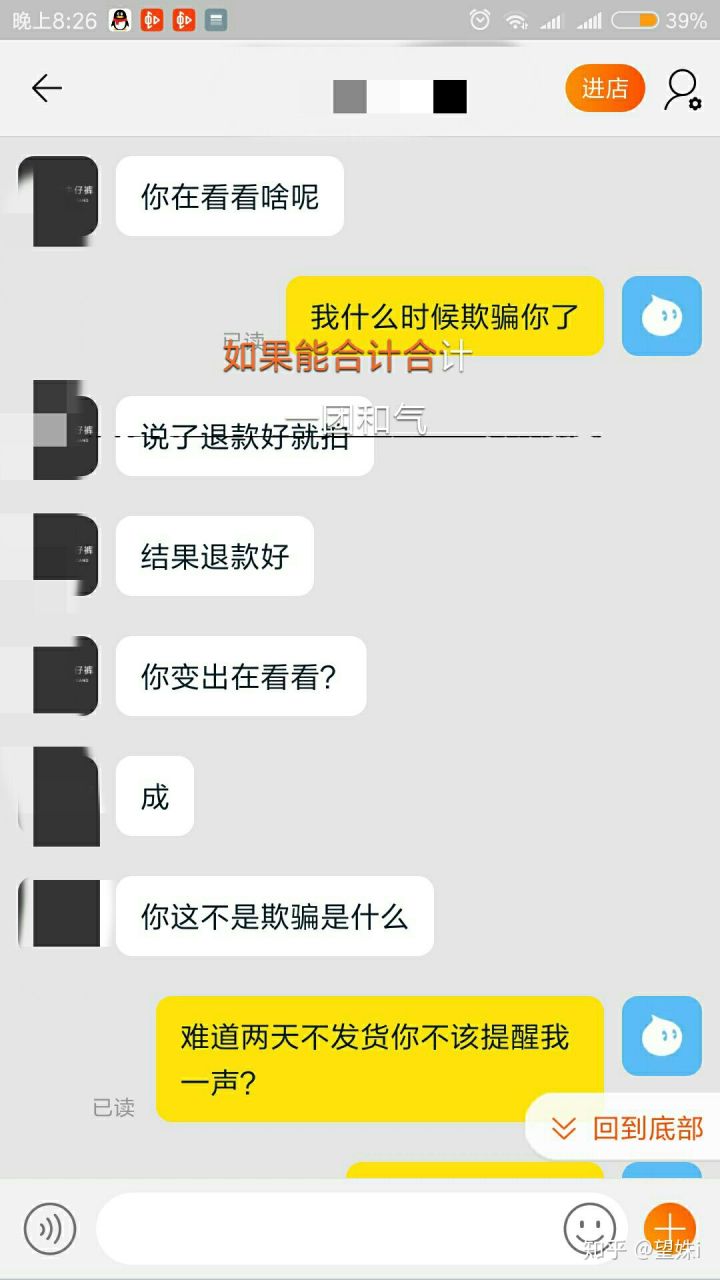Enter the shop via 进店 button
Screen dimensions: 720x1280
point(605,89)
